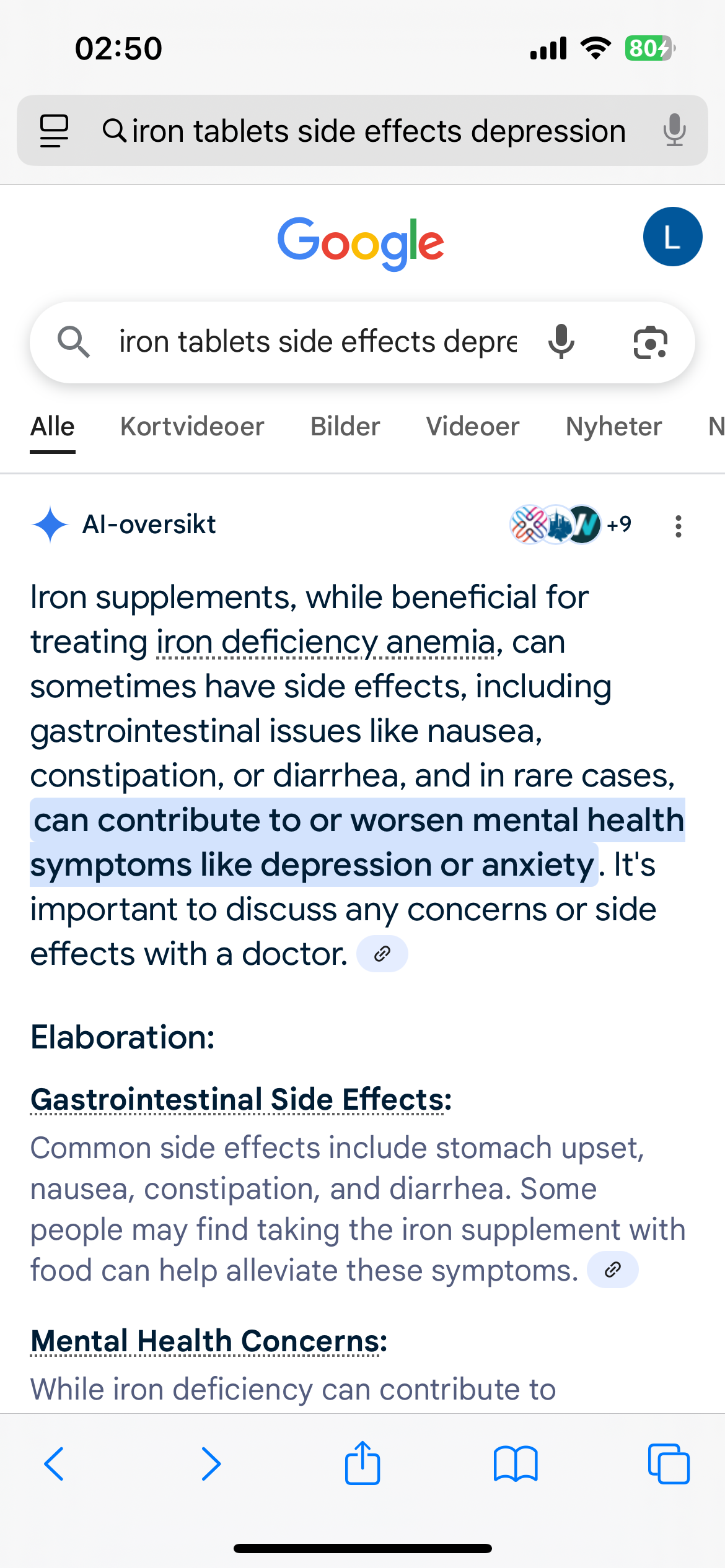
Task: Open Google Lens camera search
Action: point(650,342)
